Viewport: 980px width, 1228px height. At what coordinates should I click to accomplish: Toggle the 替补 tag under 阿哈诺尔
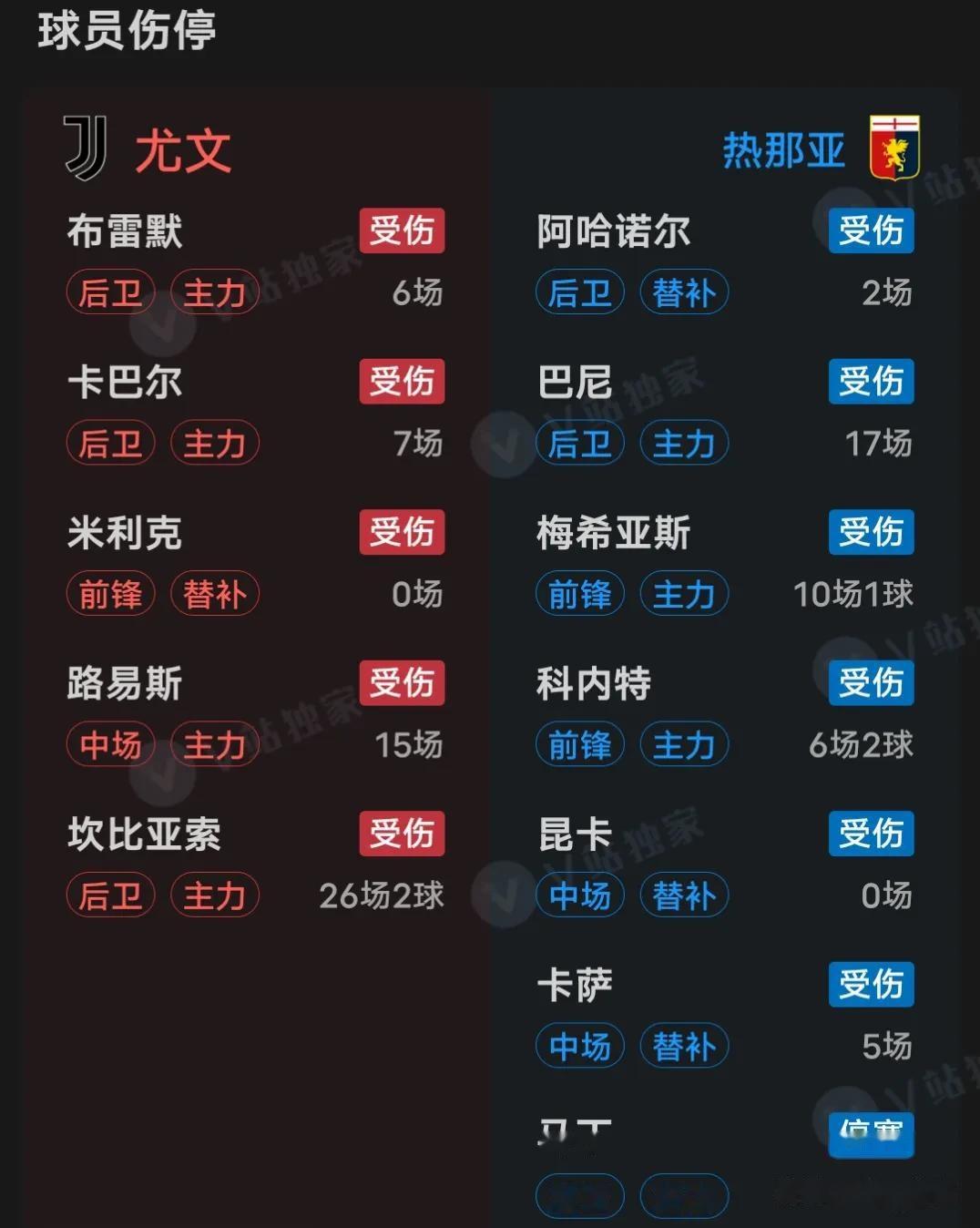pos(684,292)
